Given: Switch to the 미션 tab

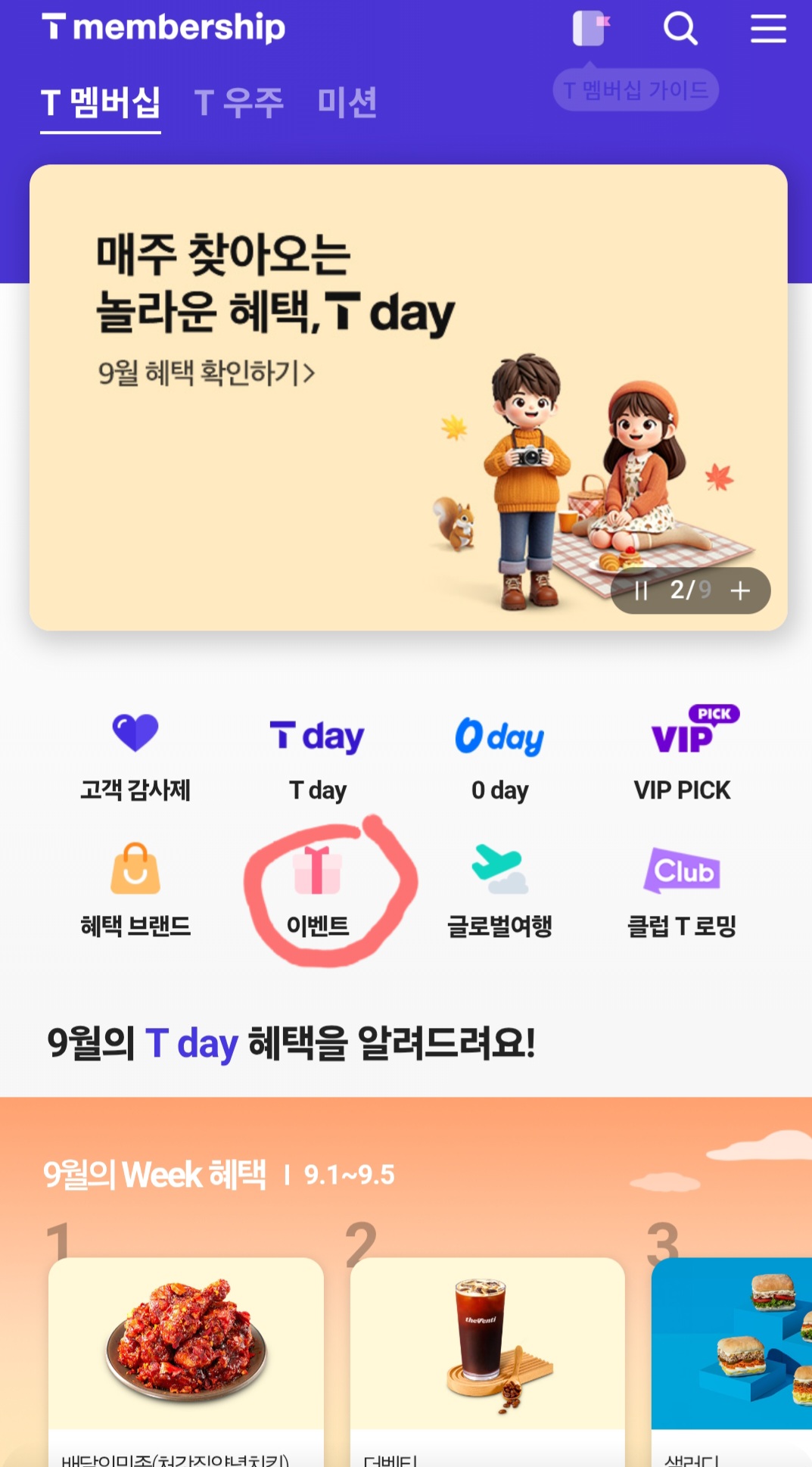Looking at the screenshot, I should 347,102.
